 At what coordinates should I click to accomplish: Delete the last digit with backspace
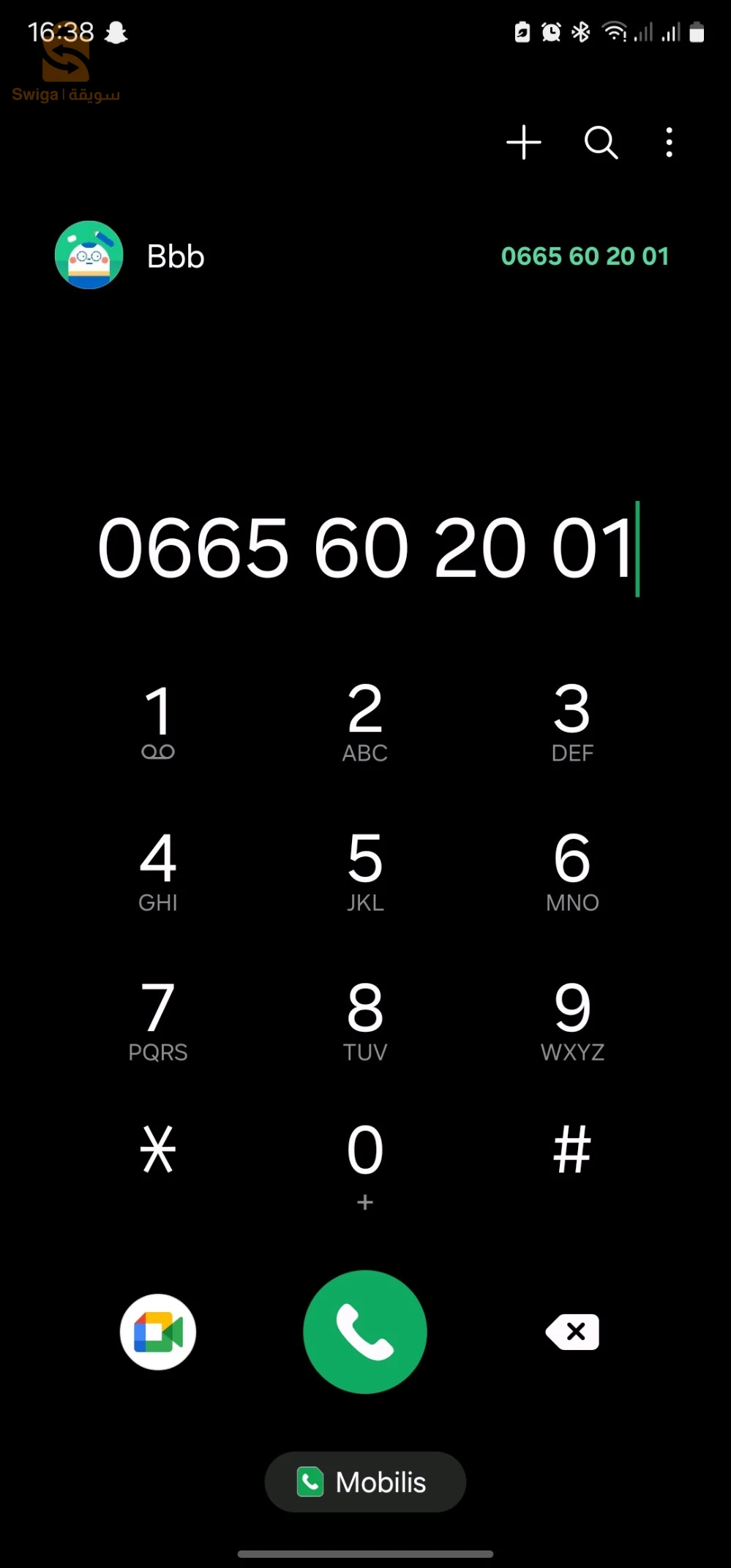coord(572,1332)
